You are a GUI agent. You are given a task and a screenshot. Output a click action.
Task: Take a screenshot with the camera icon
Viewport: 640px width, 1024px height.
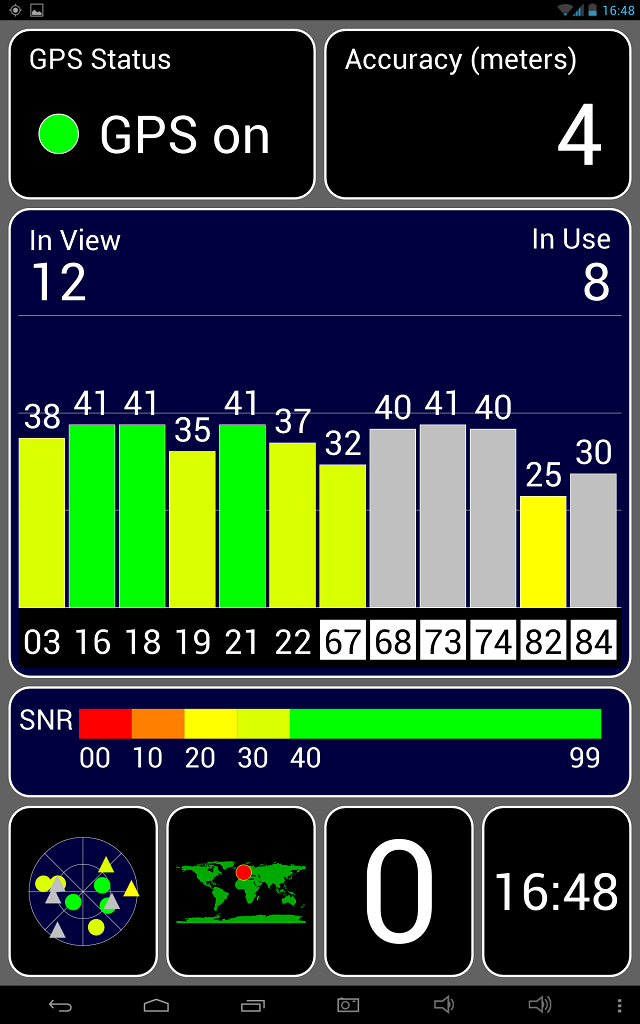pyautogui.click(x=348, y=1005)
